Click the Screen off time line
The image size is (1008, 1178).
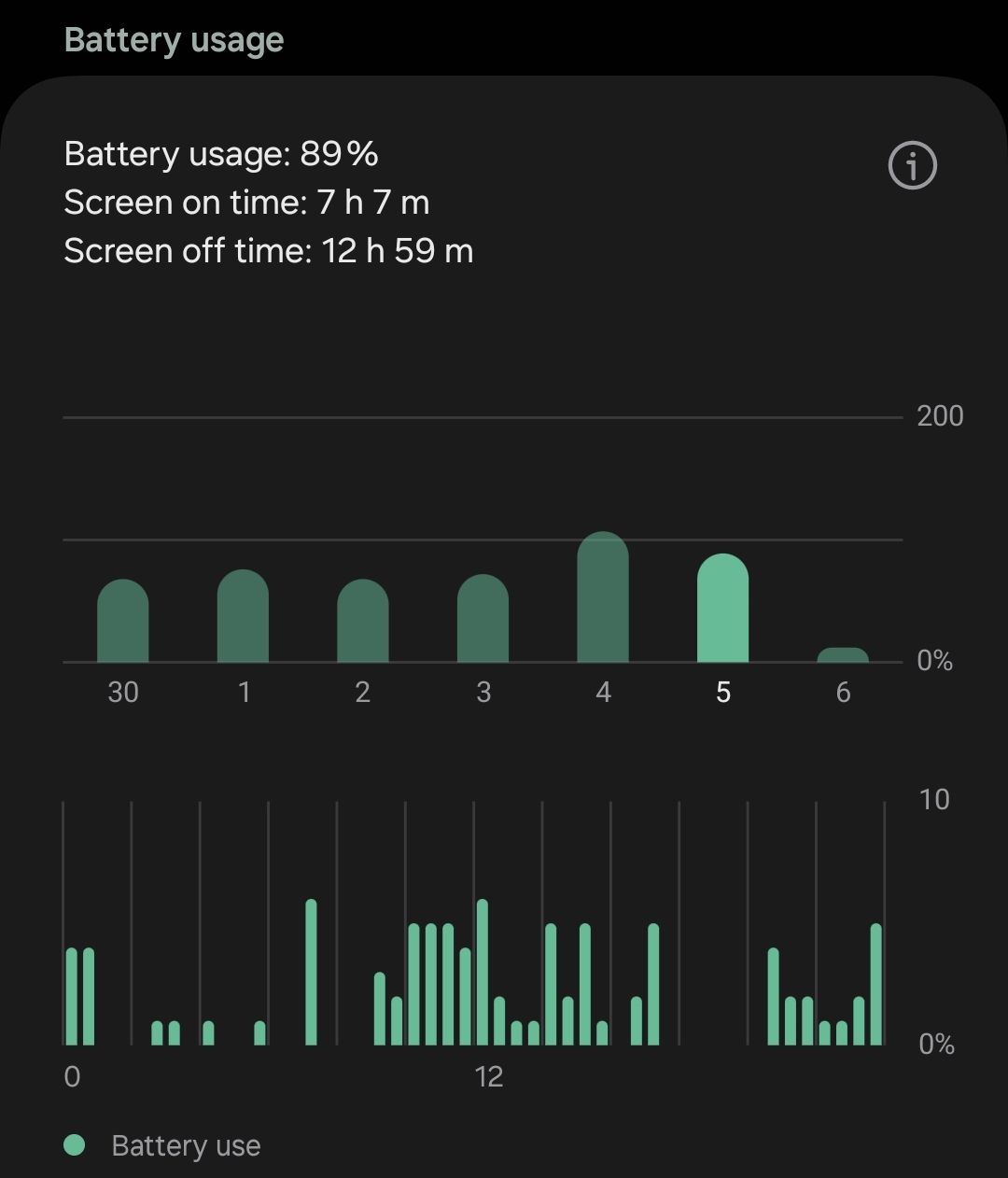click(x=267, y=250)
